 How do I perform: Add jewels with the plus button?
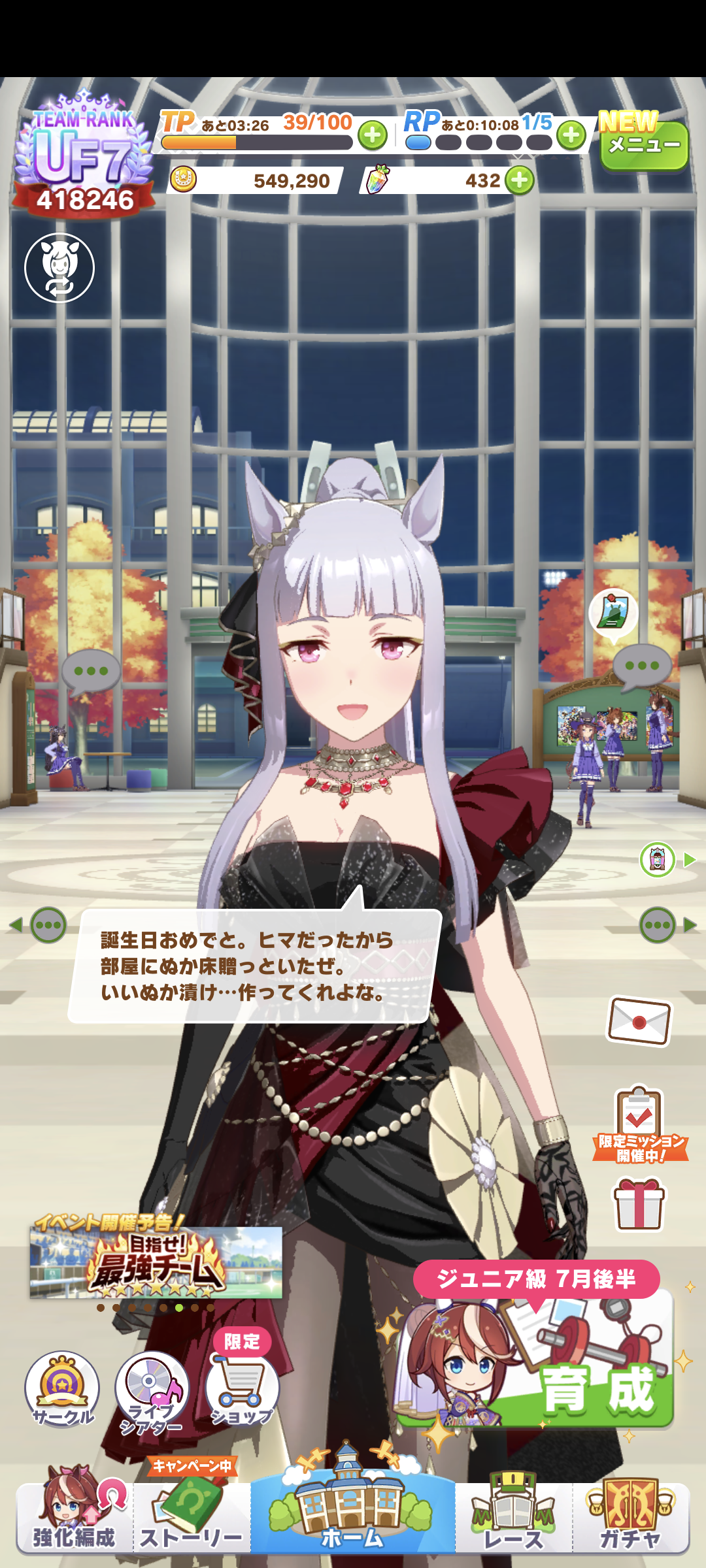520,181
